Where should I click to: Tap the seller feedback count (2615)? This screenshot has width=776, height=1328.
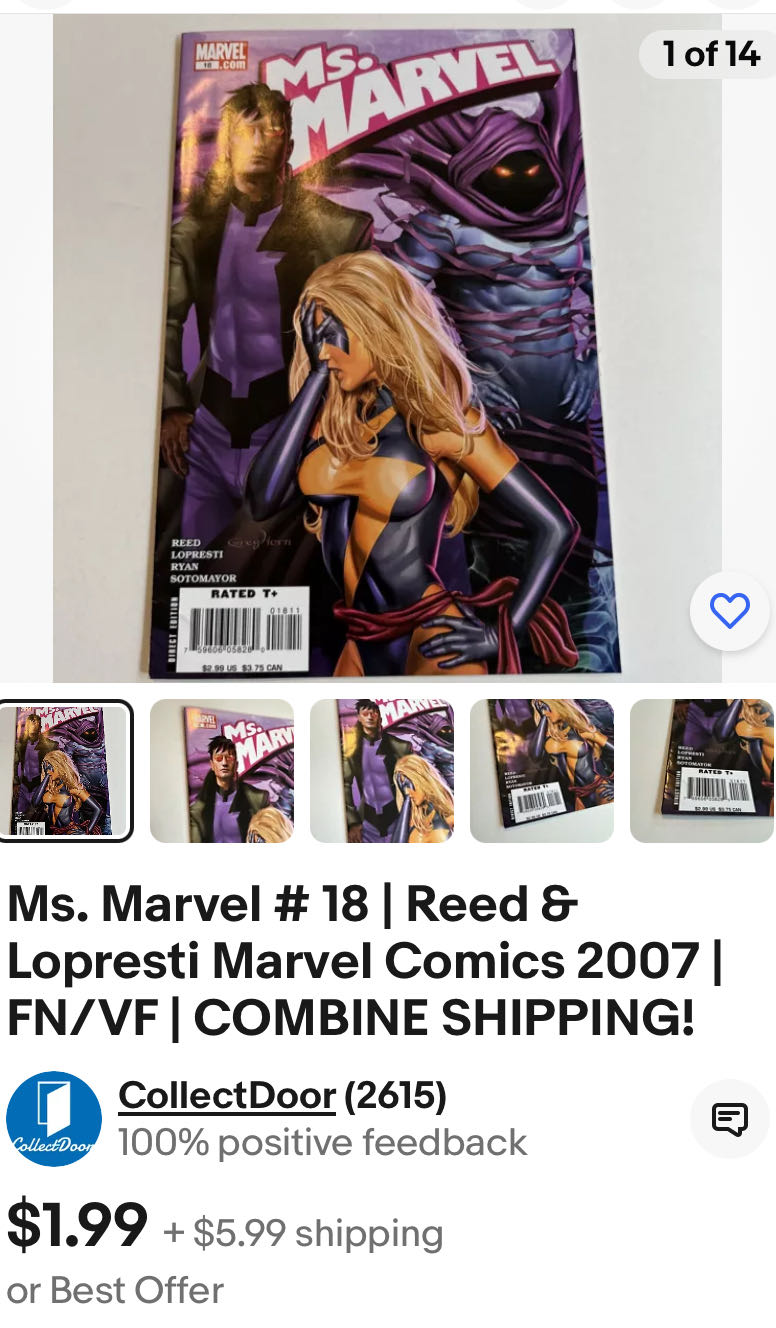(x=394, y=1095)
